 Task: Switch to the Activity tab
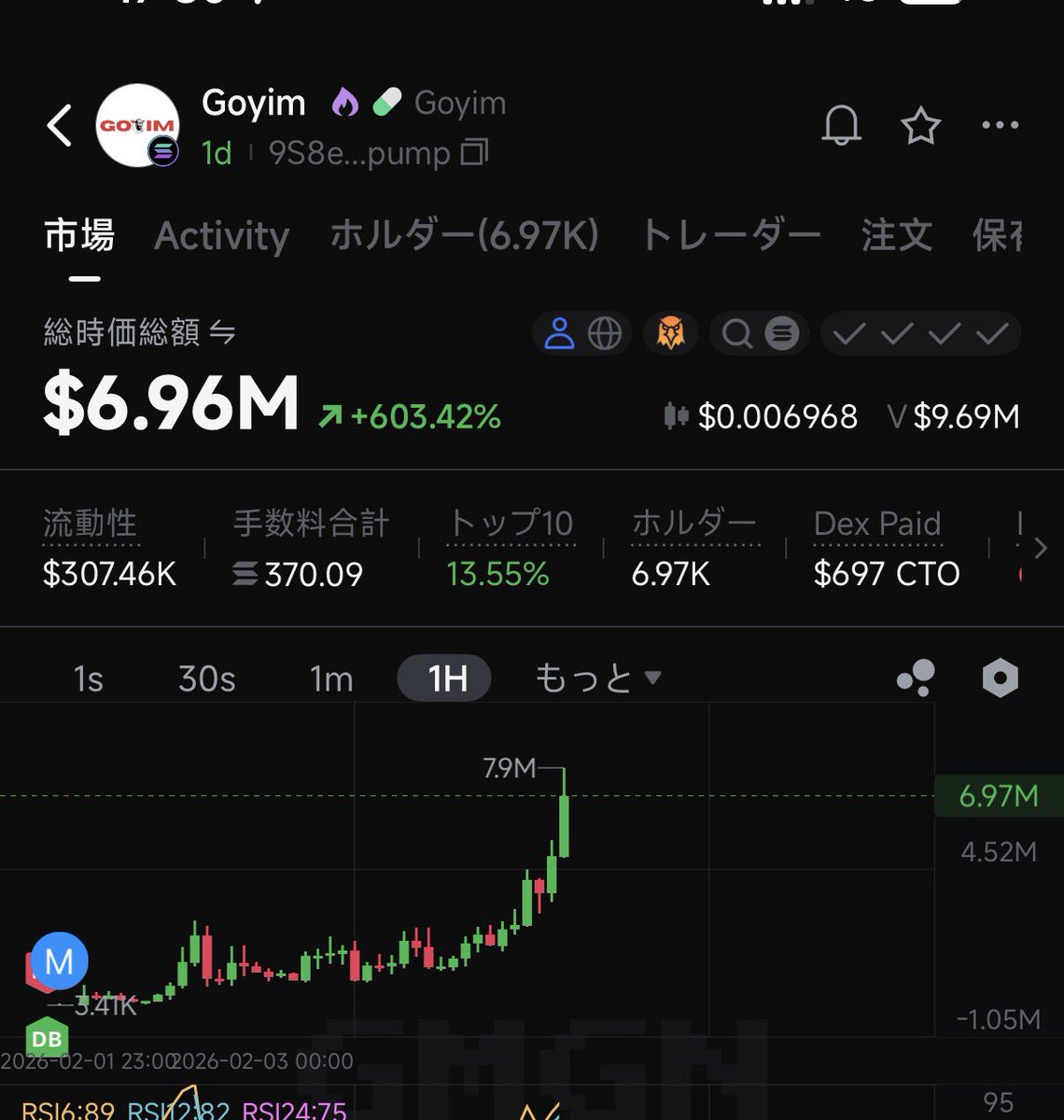tap(222, 236)
